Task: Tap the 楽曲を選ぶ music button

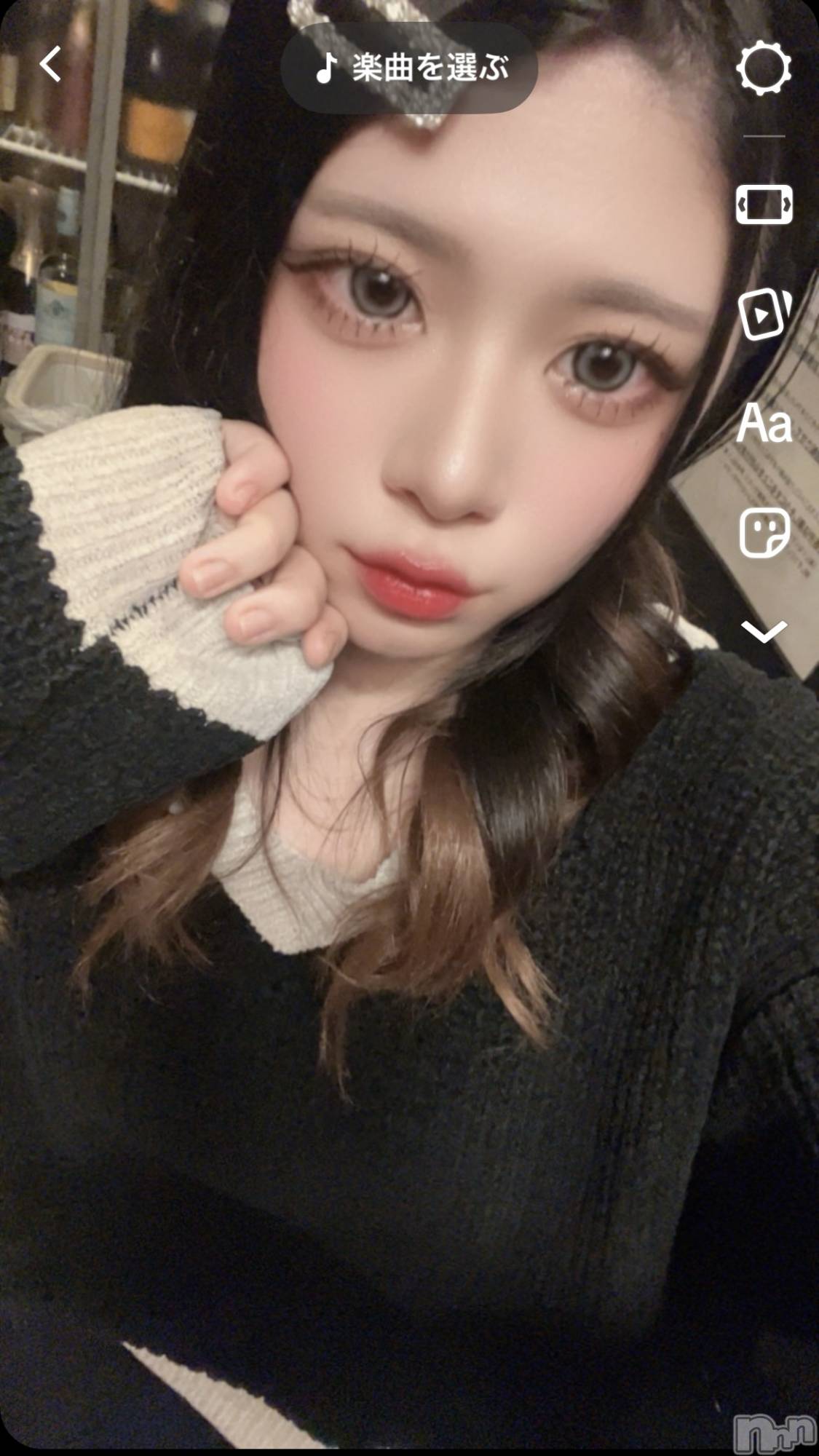Action: point(410,68)
